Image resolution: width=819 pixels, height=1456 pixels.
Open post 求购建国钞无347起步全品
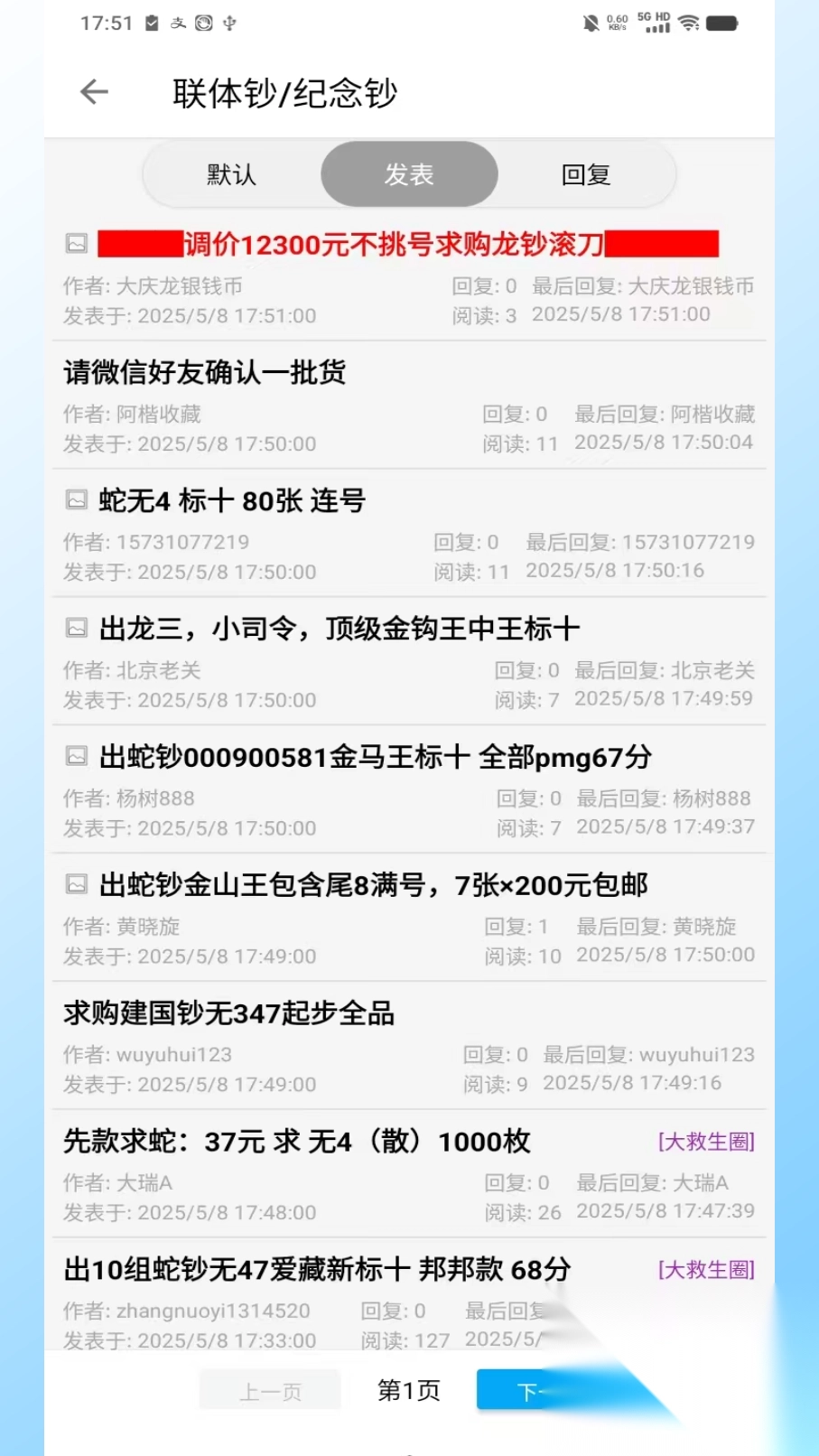[229, 1013]
